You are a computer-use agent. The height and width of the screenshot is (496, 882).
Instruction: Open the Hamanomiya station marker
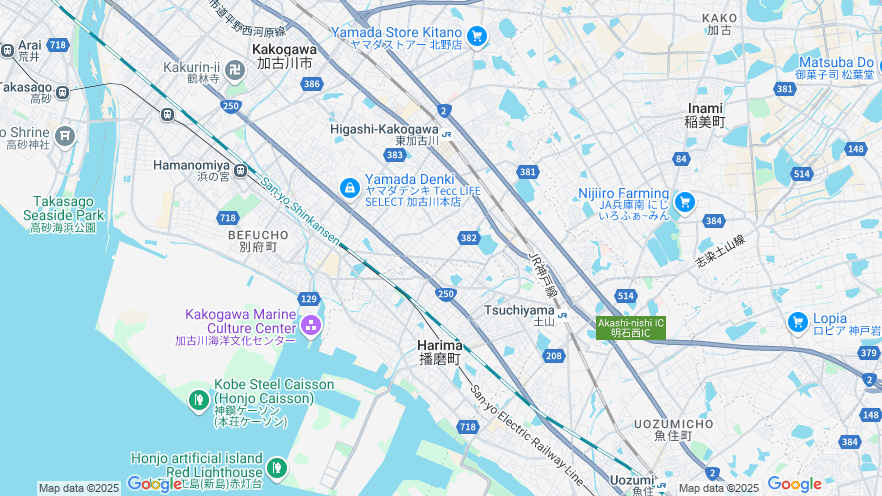pyautogui.click(x=240, y=167)
